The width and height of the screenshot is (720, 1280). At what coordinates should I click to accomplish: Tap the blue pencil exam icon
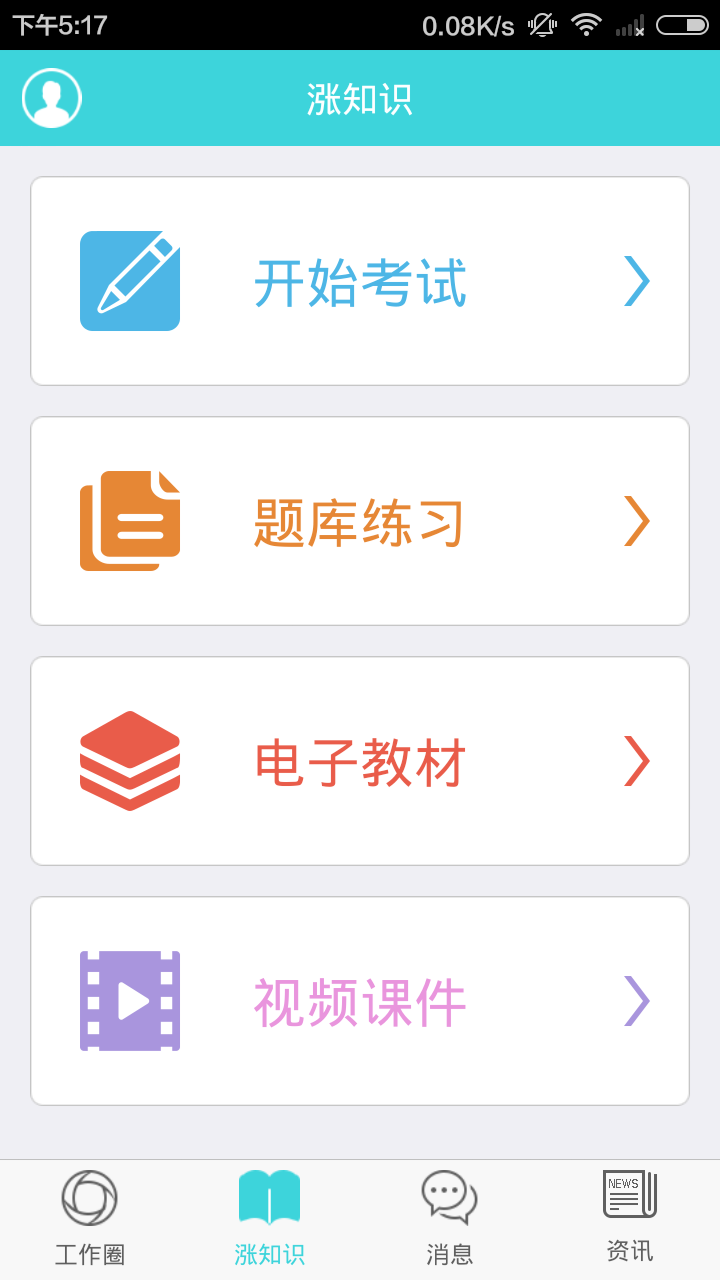(x=129, y=281)
